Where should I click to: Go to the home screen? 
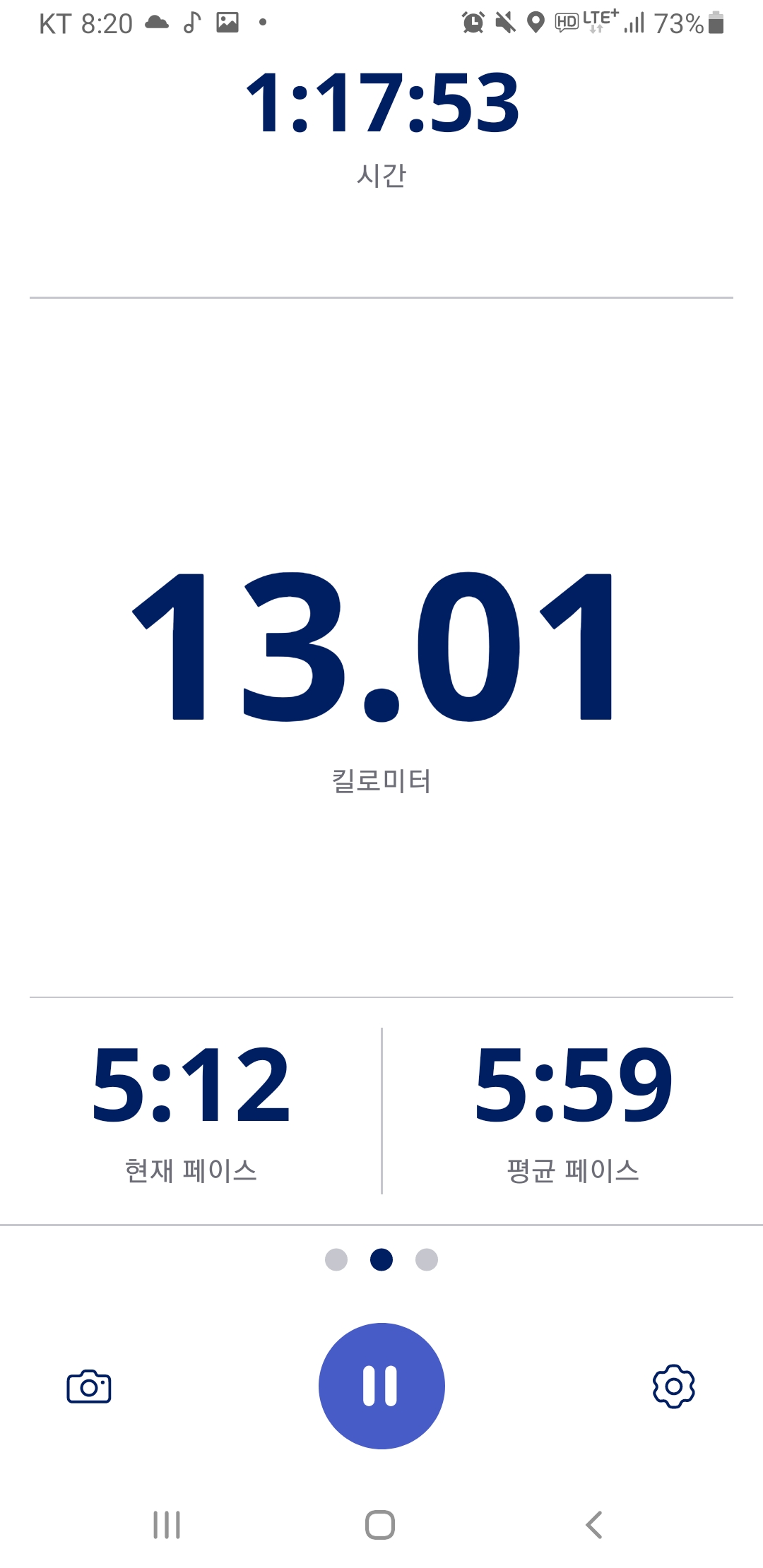point(380,1525)
